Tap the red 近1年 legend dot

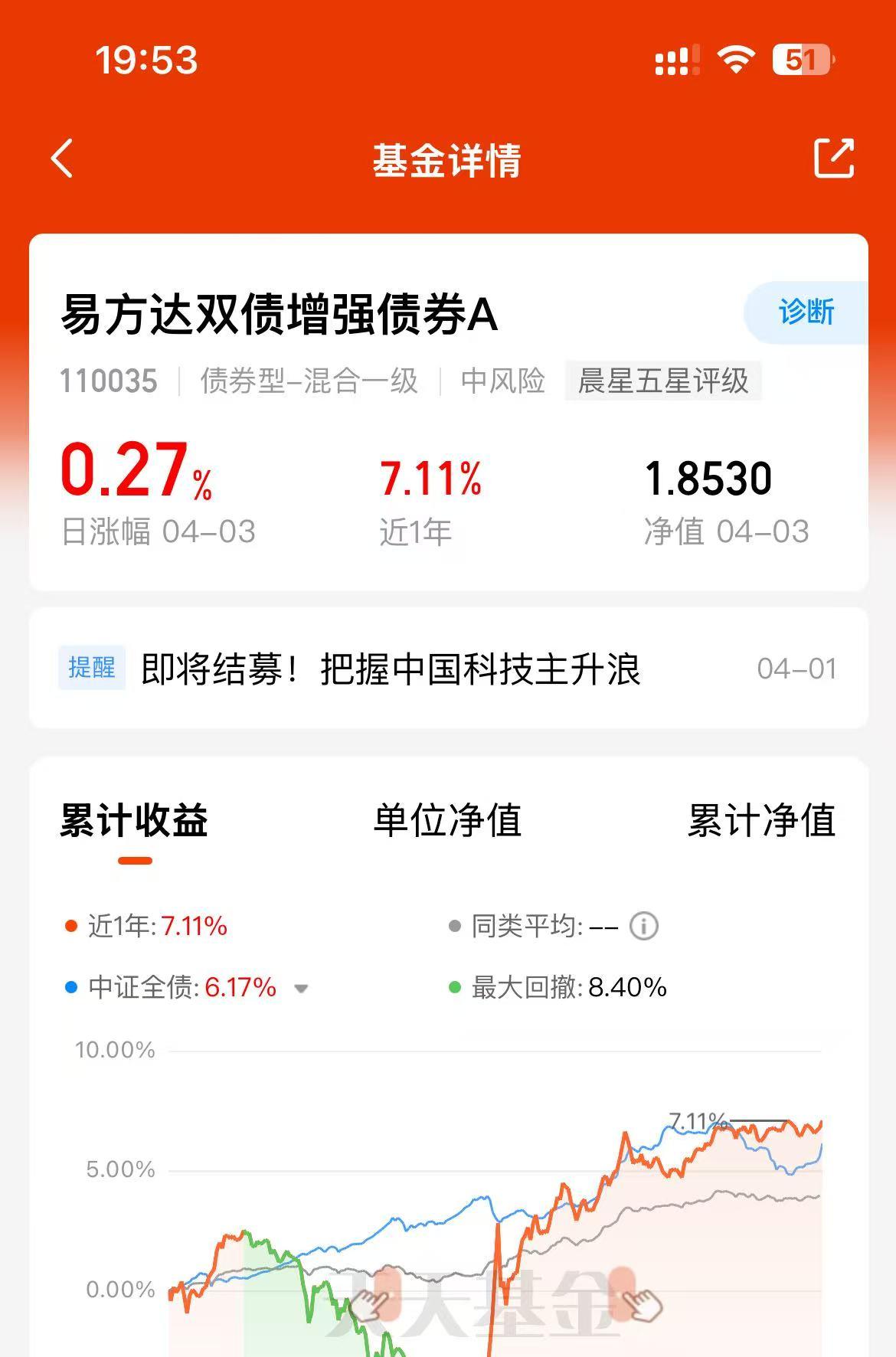point(71,925)
